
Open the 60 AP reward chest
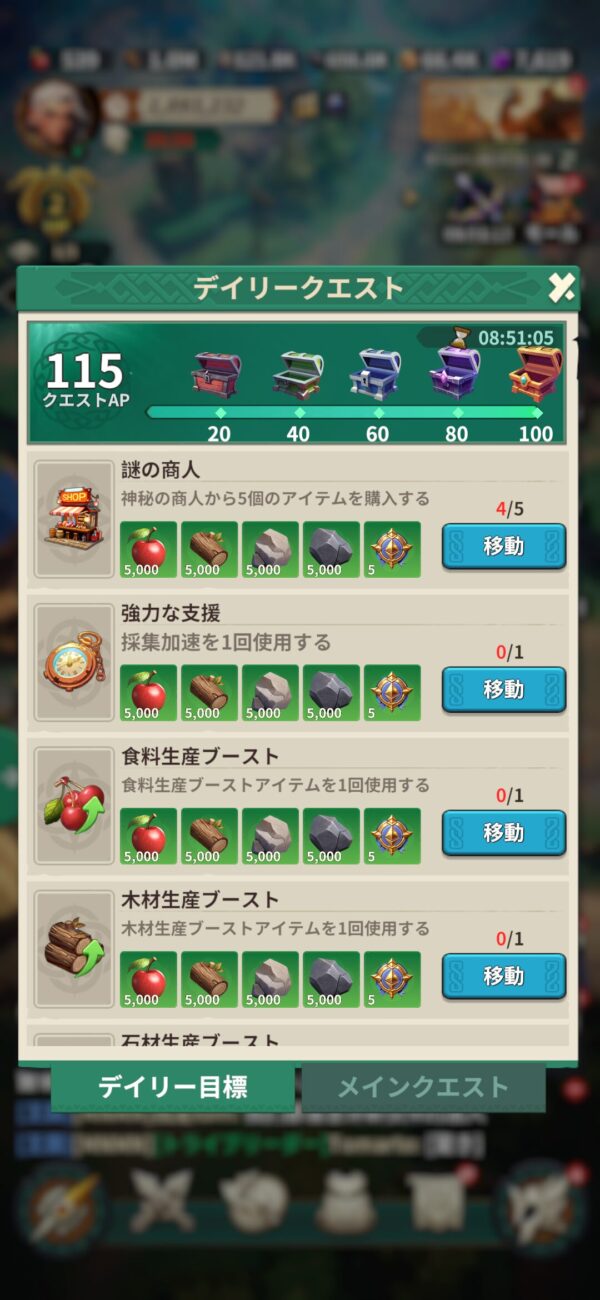[376, 374]
